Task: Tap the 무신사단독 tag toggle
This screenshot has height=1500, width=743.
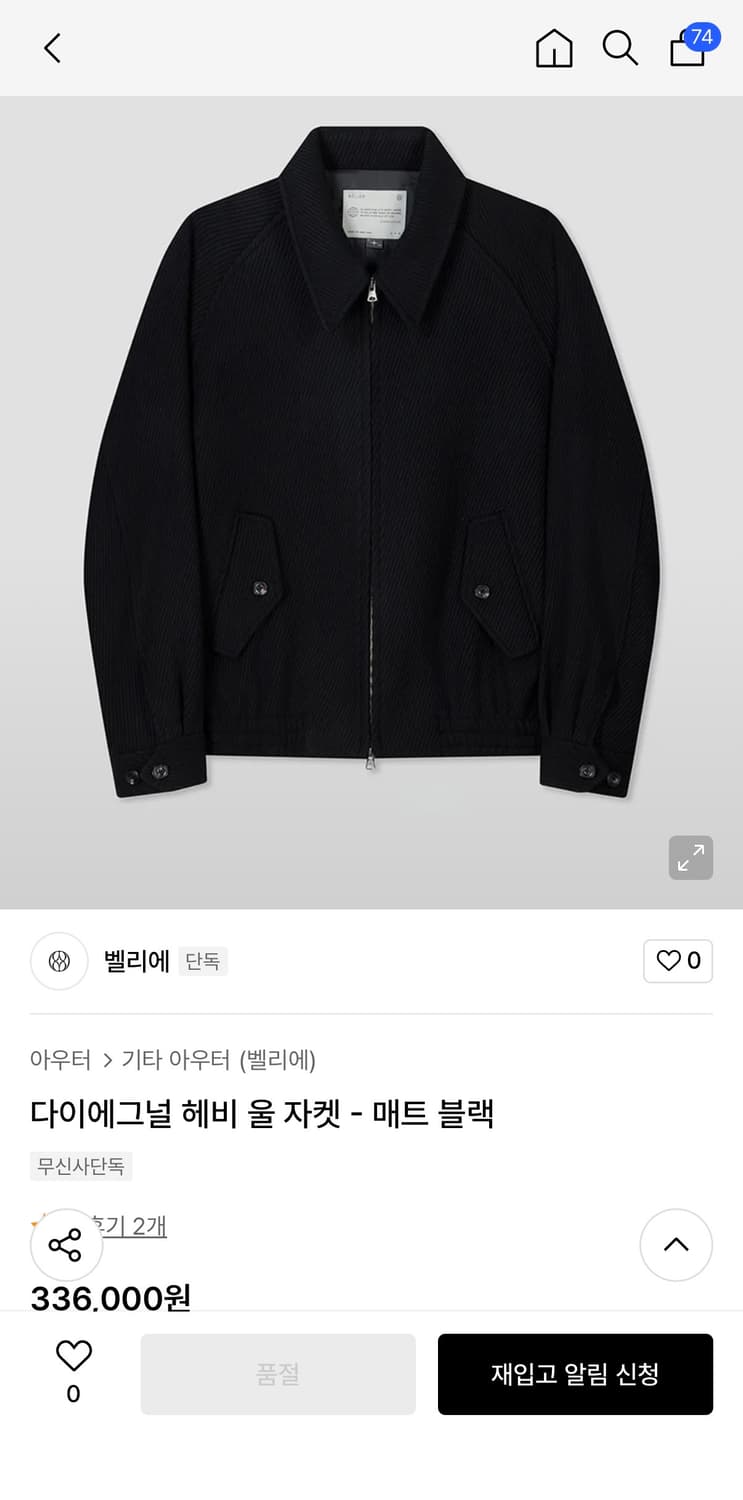Action: click(81, 1166)
